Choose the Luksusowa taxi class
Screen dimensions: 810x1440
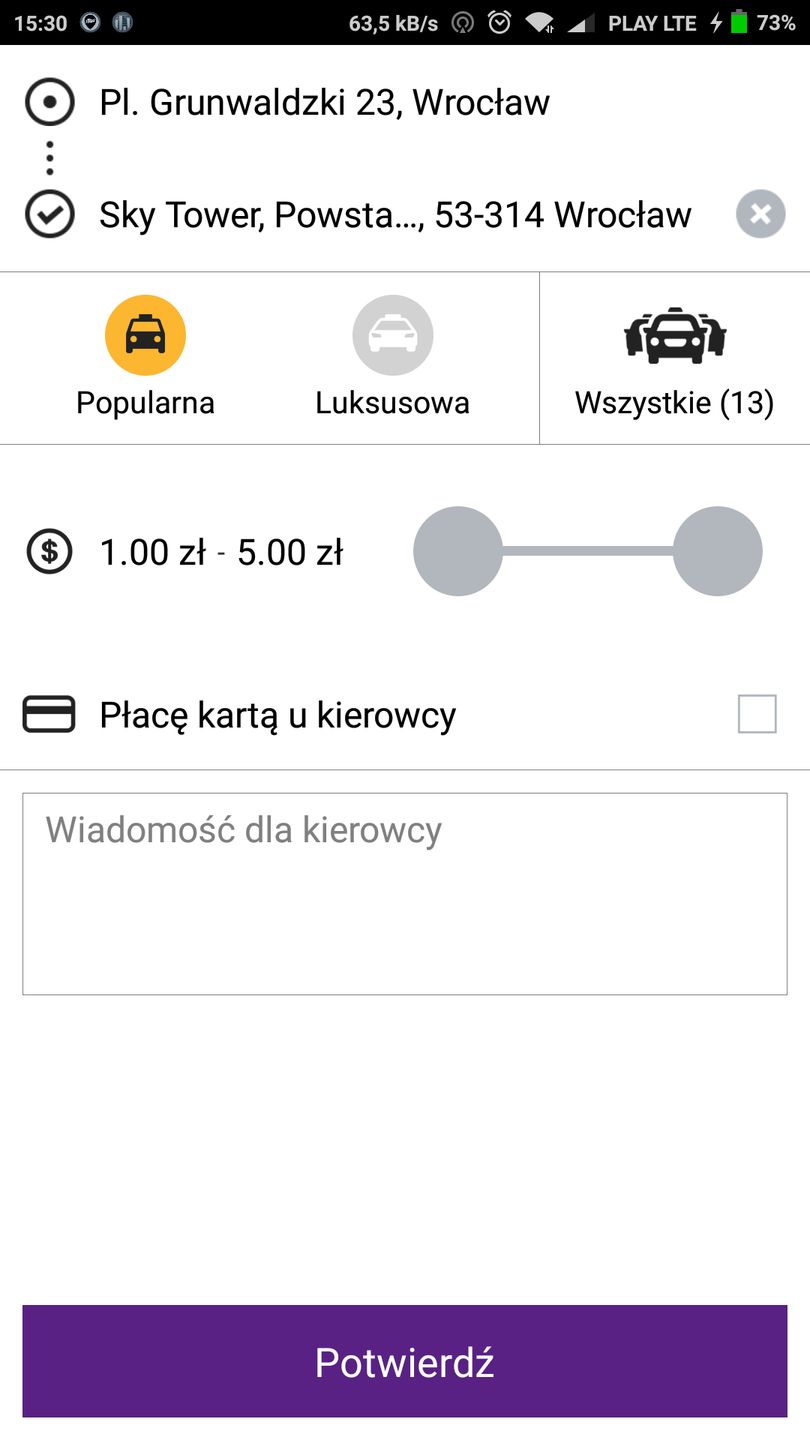pos(392,357)
